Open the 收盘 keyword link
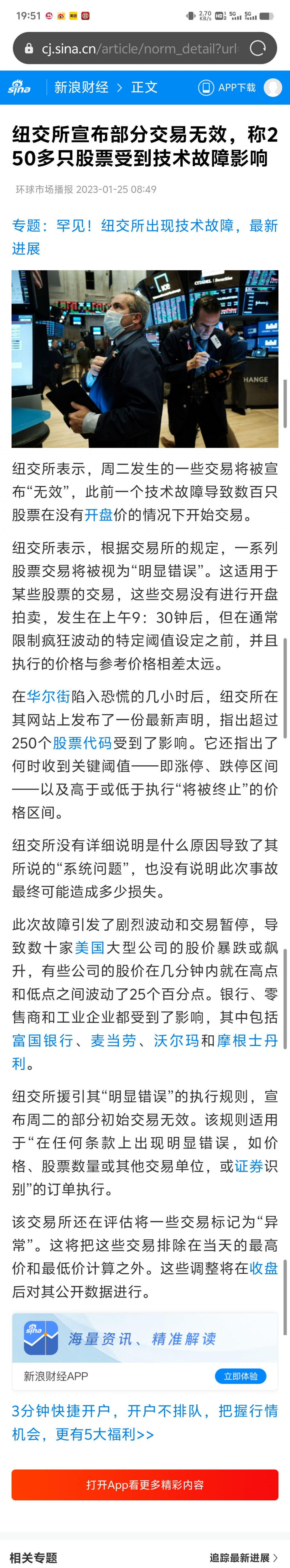290x1568 pixels. tap(263, 1268)
